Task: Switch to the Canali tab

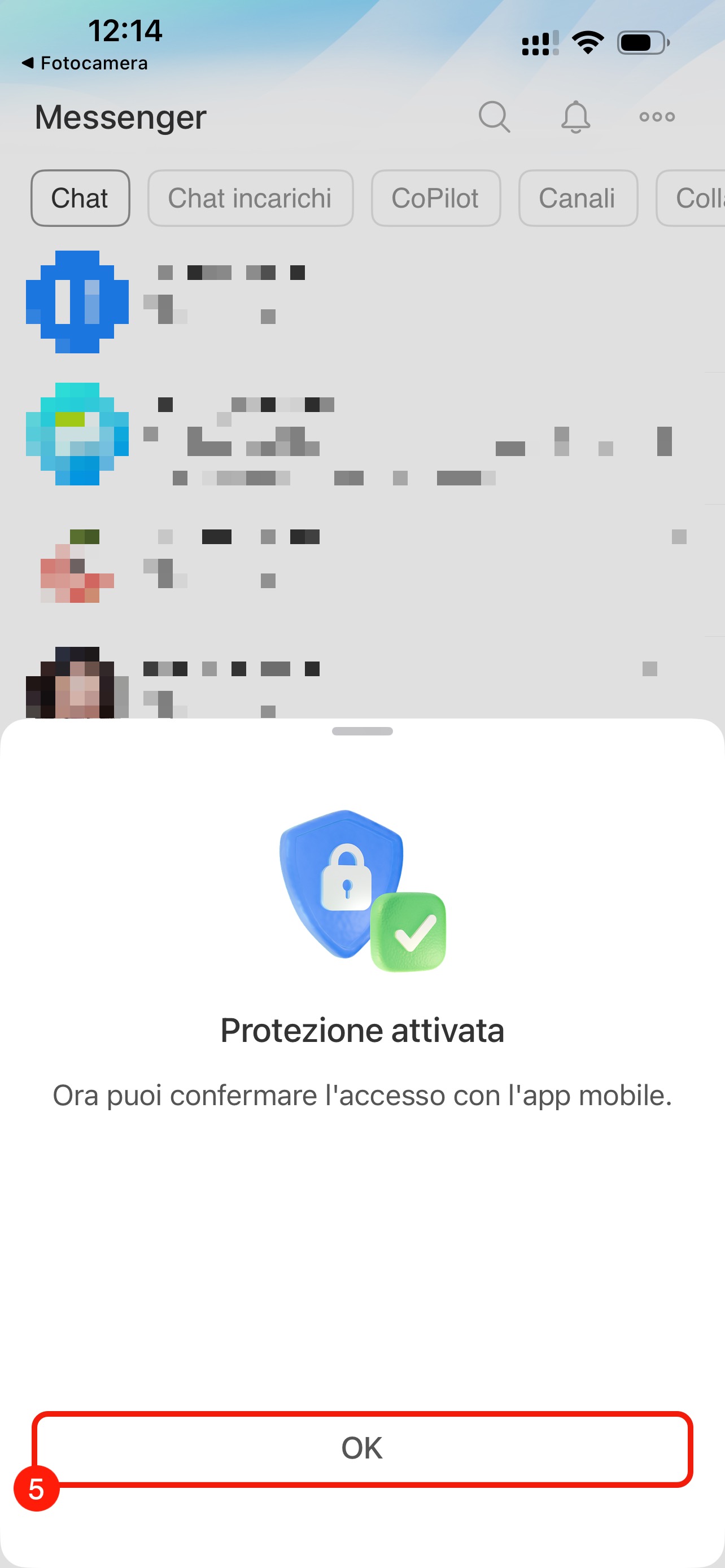Action: (578, 198)
